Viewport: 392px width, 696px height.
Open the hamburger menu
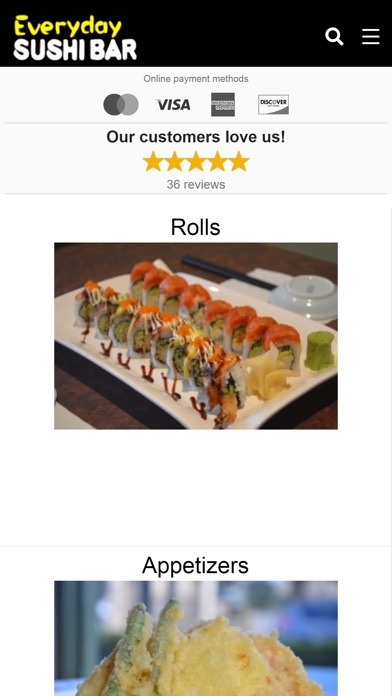click(x=371, y=36)
